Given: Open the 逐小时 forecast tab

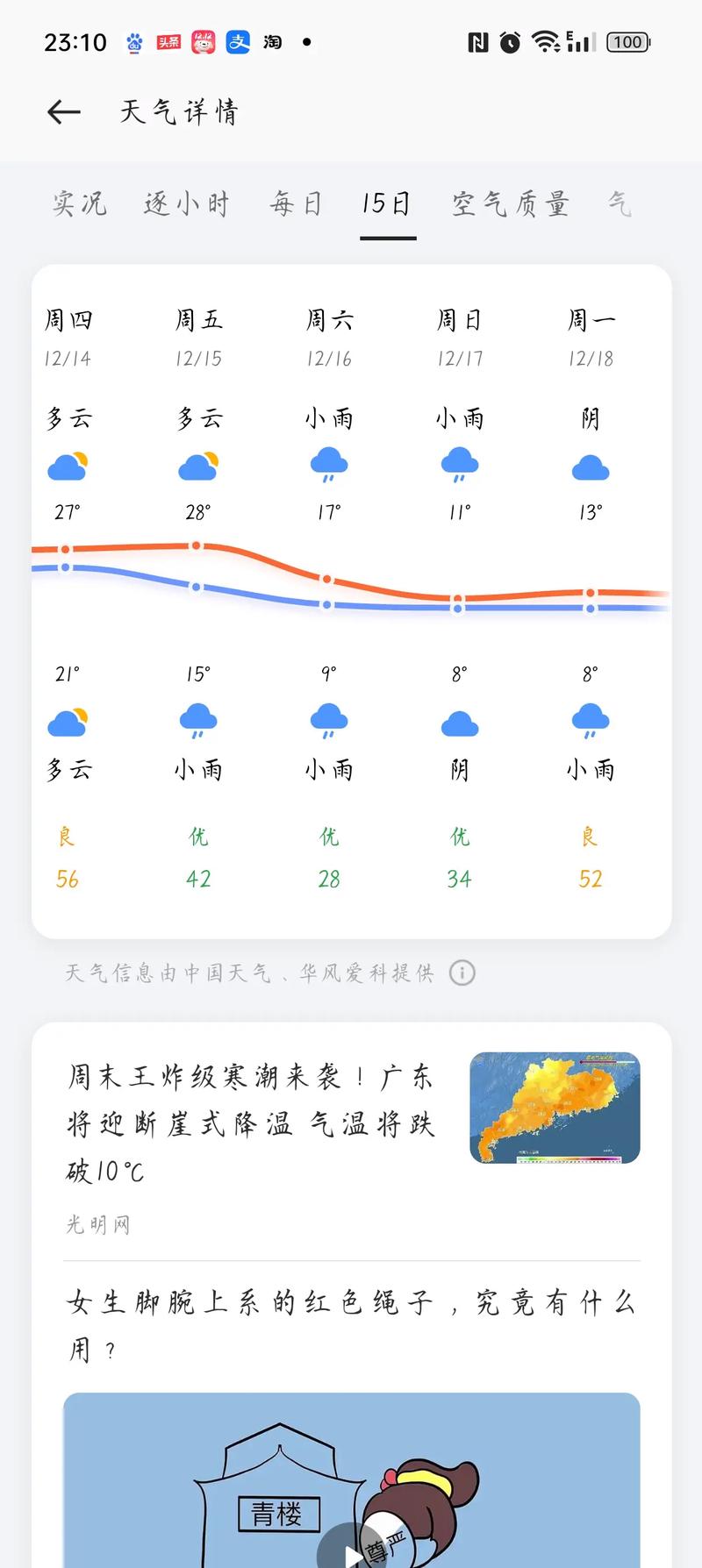Looking at the screenshot, I should [x=186, y=203].
